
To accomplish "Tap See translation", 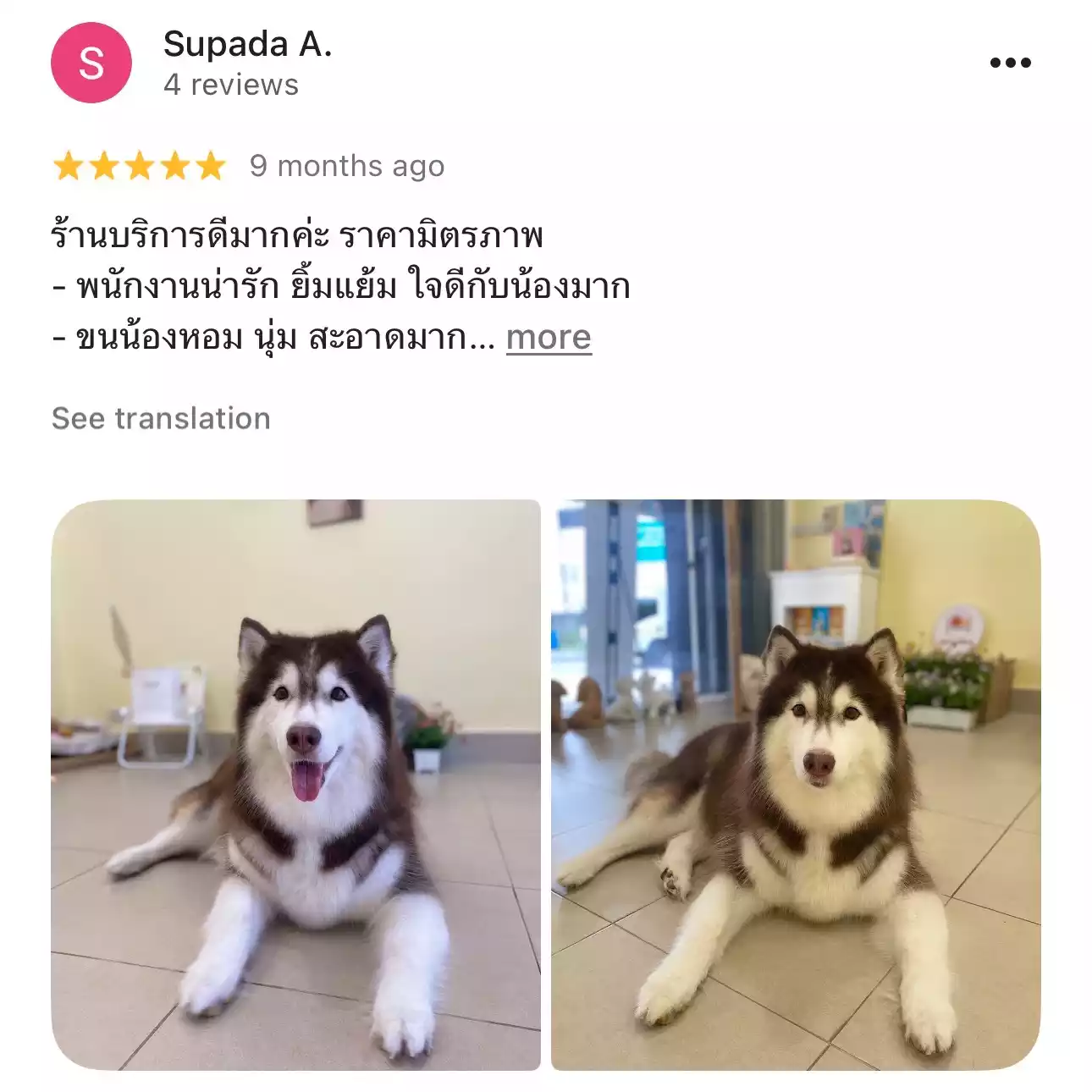I will (x=161, y=418).
